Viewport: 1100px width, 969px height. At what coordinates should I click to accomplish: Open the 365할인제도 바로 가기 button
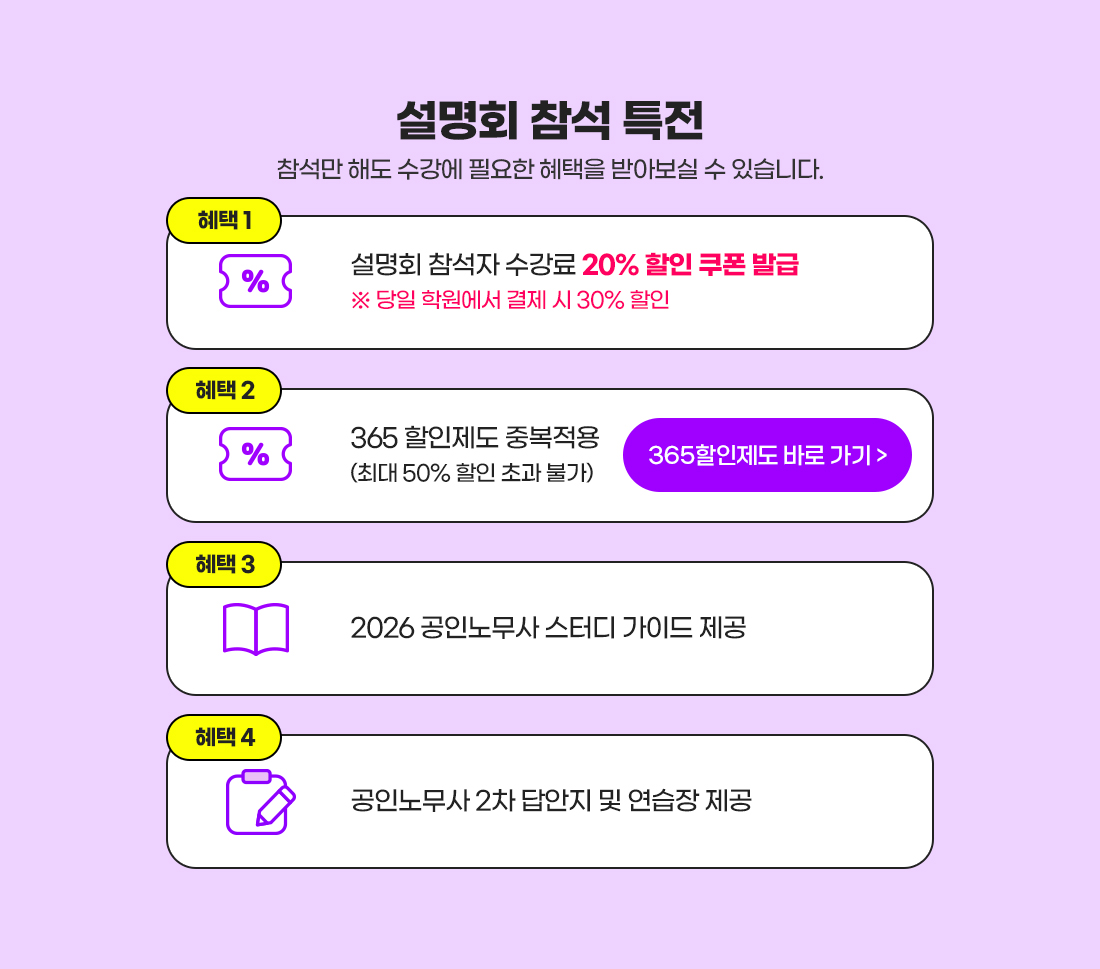click(x=767, y=455)
